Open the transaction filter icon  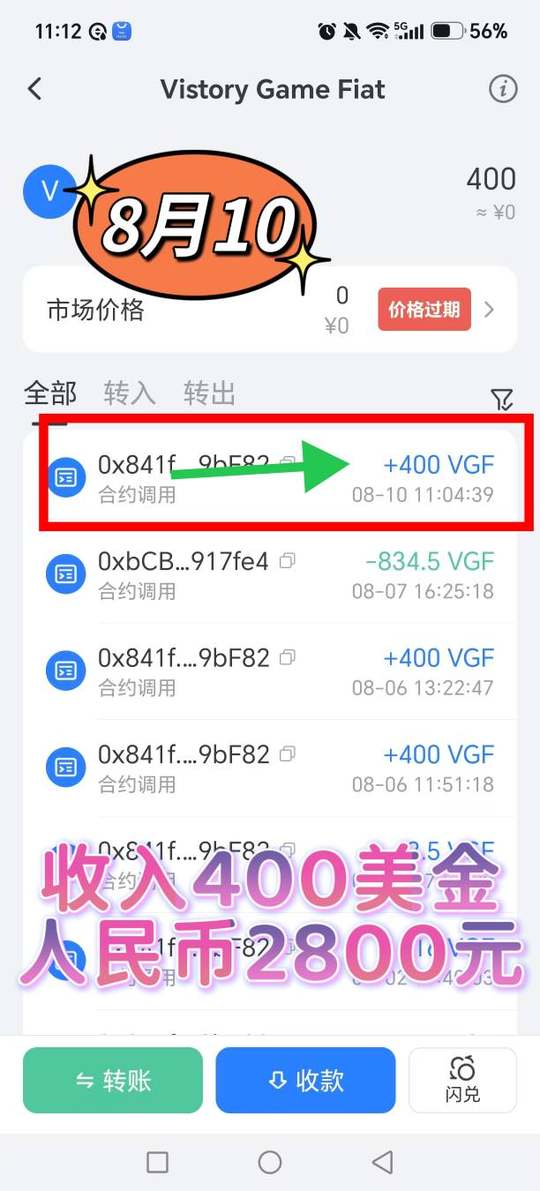[502, 399]
